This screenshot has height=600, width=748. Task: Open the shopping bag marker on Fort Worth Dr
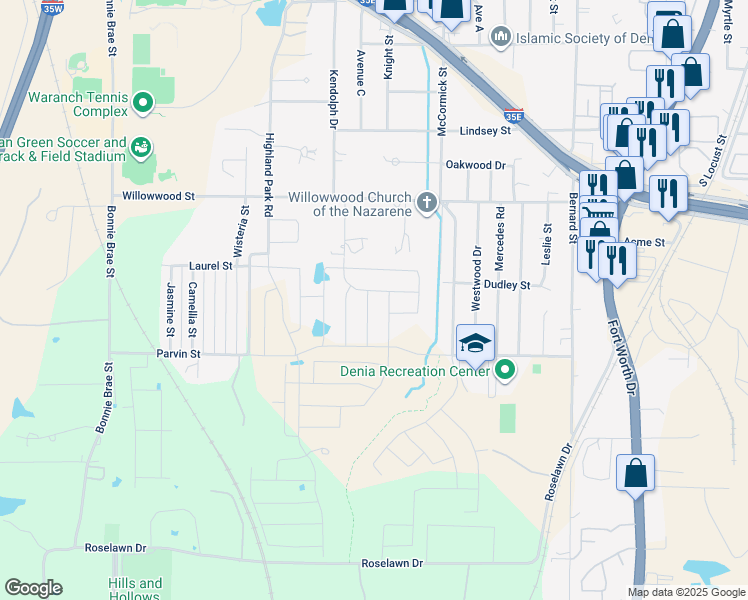tap(635, 474)
